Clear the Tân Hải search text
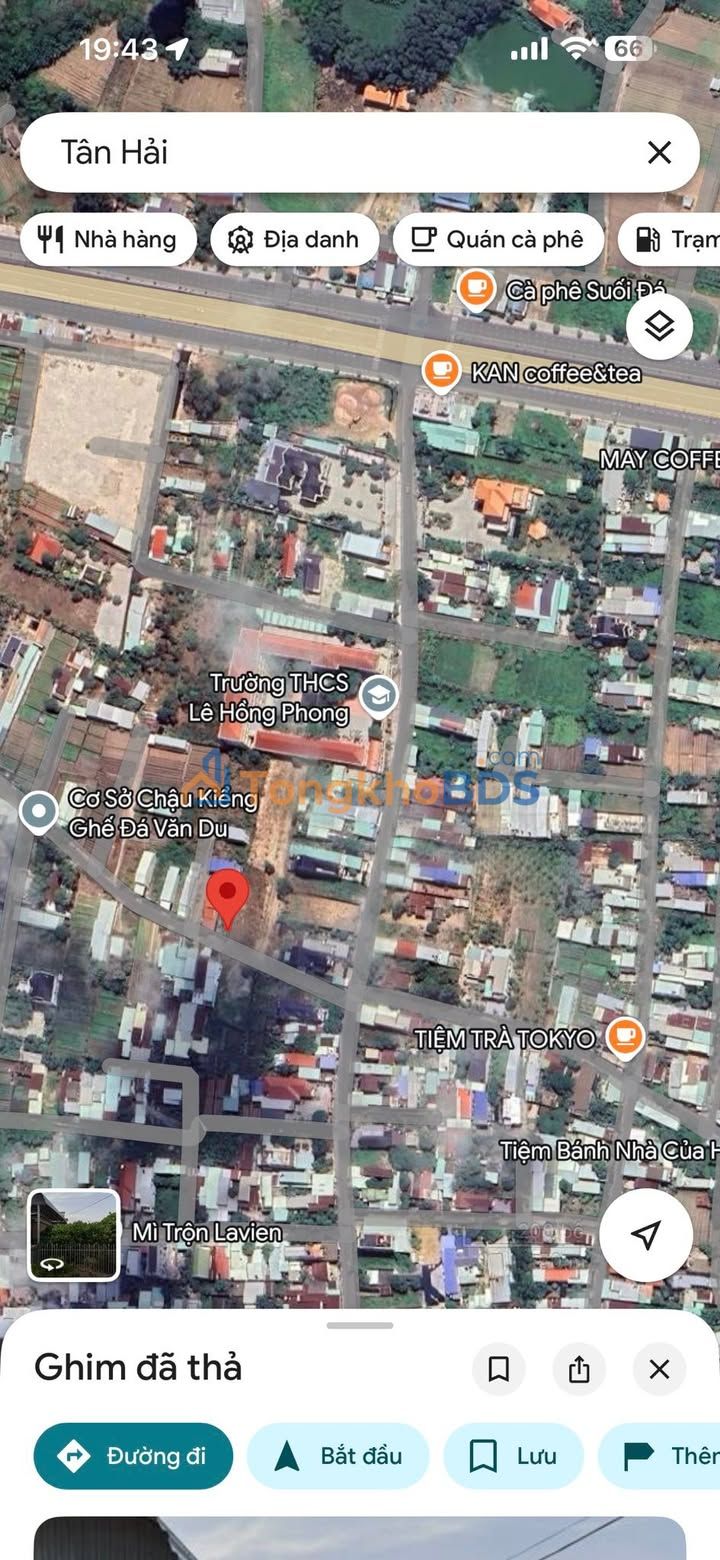The height and width of the screenshot is (1560, 720). pyautogui.click(x=659, y=152)
